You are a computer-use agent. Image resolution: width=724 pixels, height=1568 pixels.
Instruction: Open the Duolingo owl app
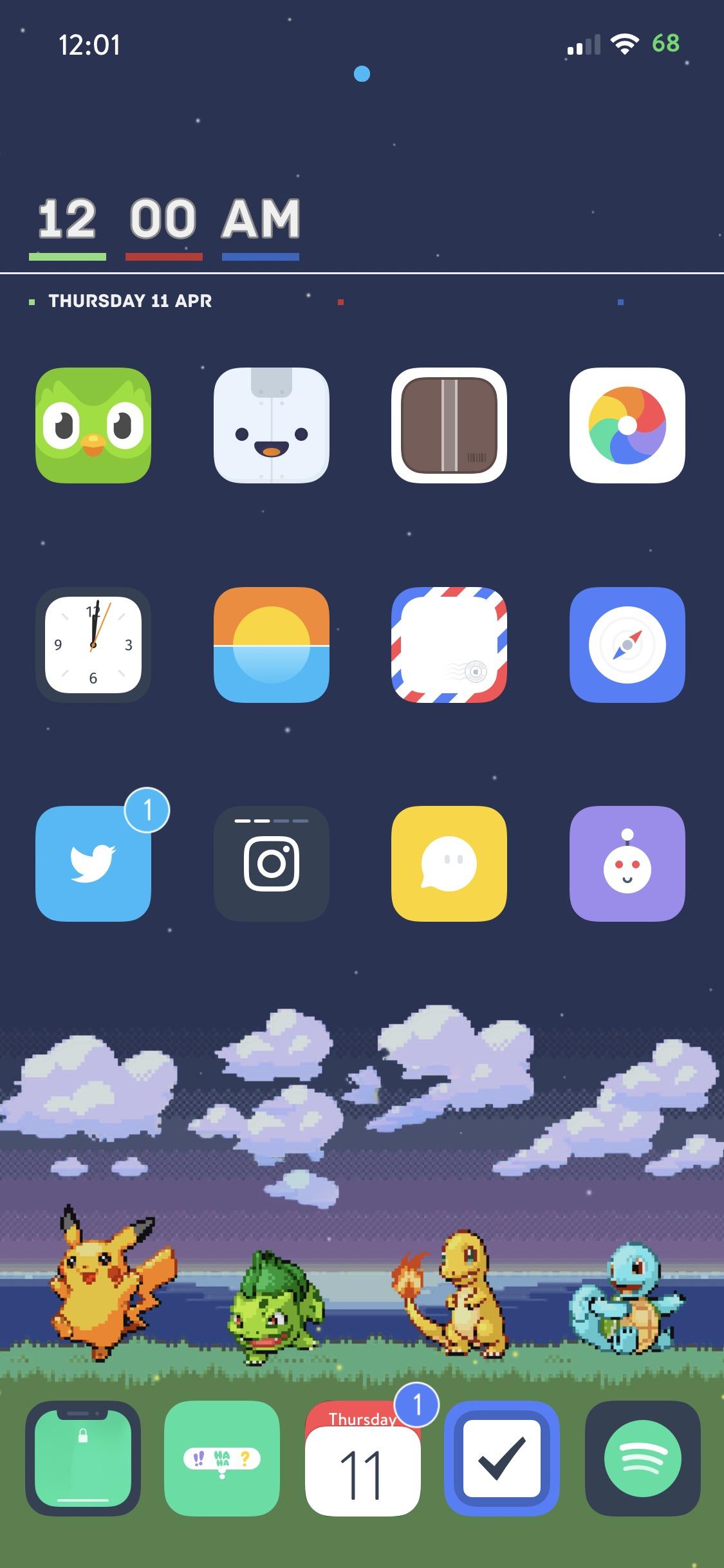point(93,425)
